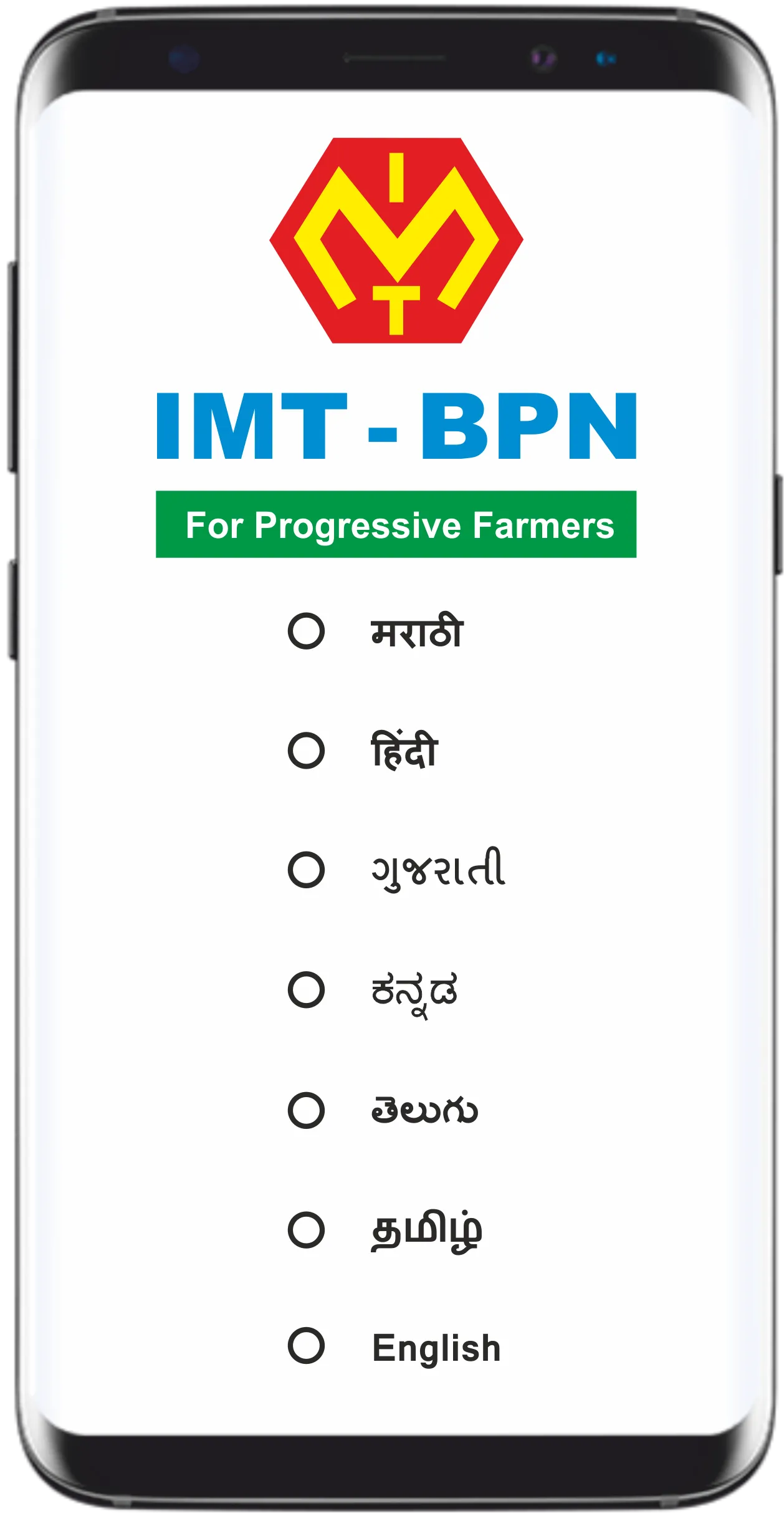Select the ગુજરાતી radio button
The width and height of the screenshot is (784, 1516).
[306, 870]
